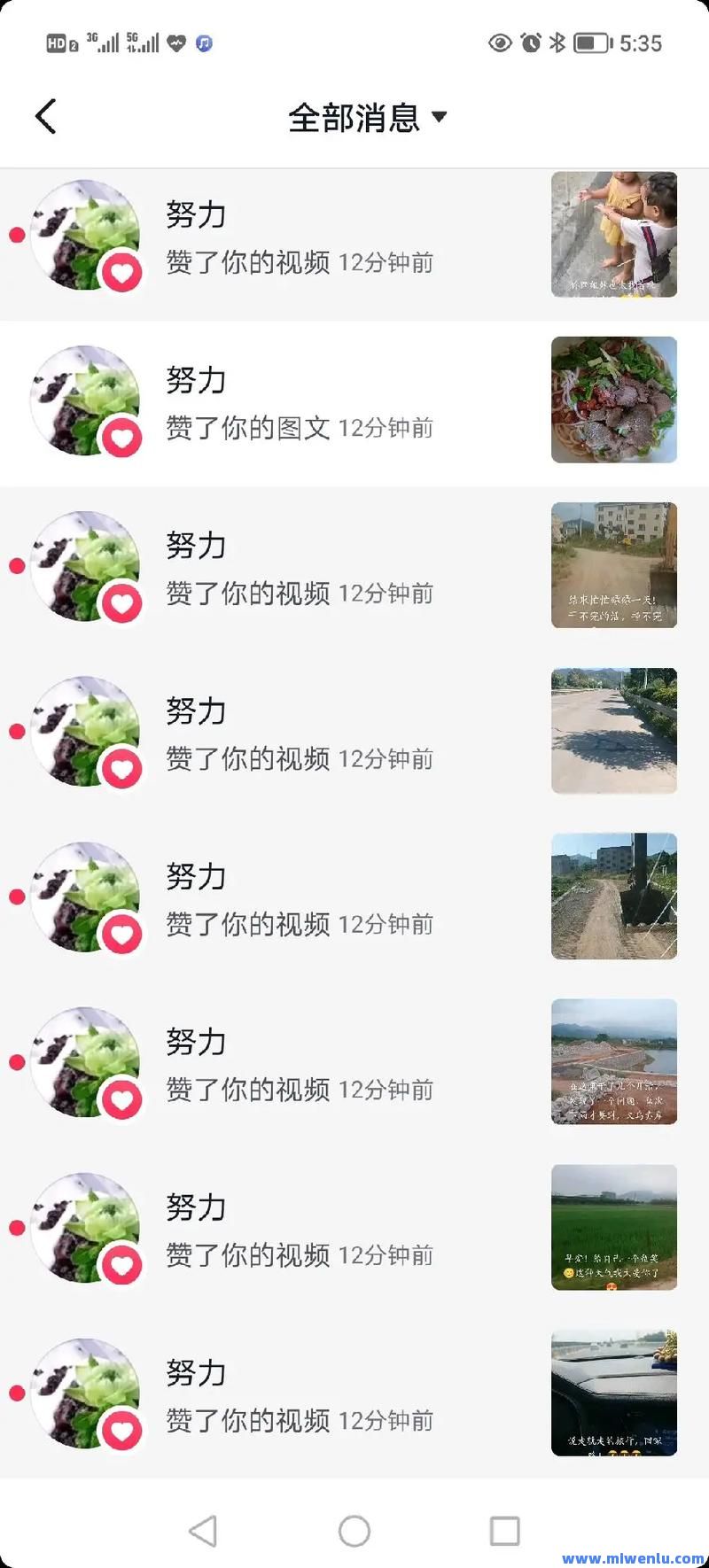This screenshot has width=709, height=1568.
Task: Open the paved road video thumbnail
Action: click(x=613, y=731)
